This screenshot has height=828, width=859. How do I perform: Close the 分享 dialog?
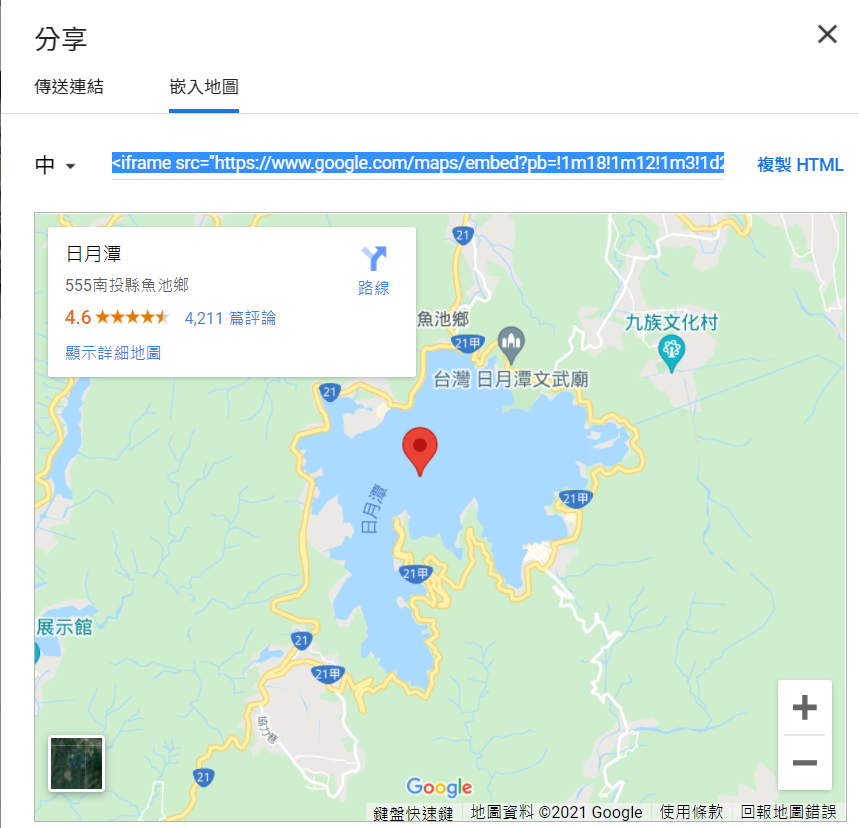(x=827, y=35)
